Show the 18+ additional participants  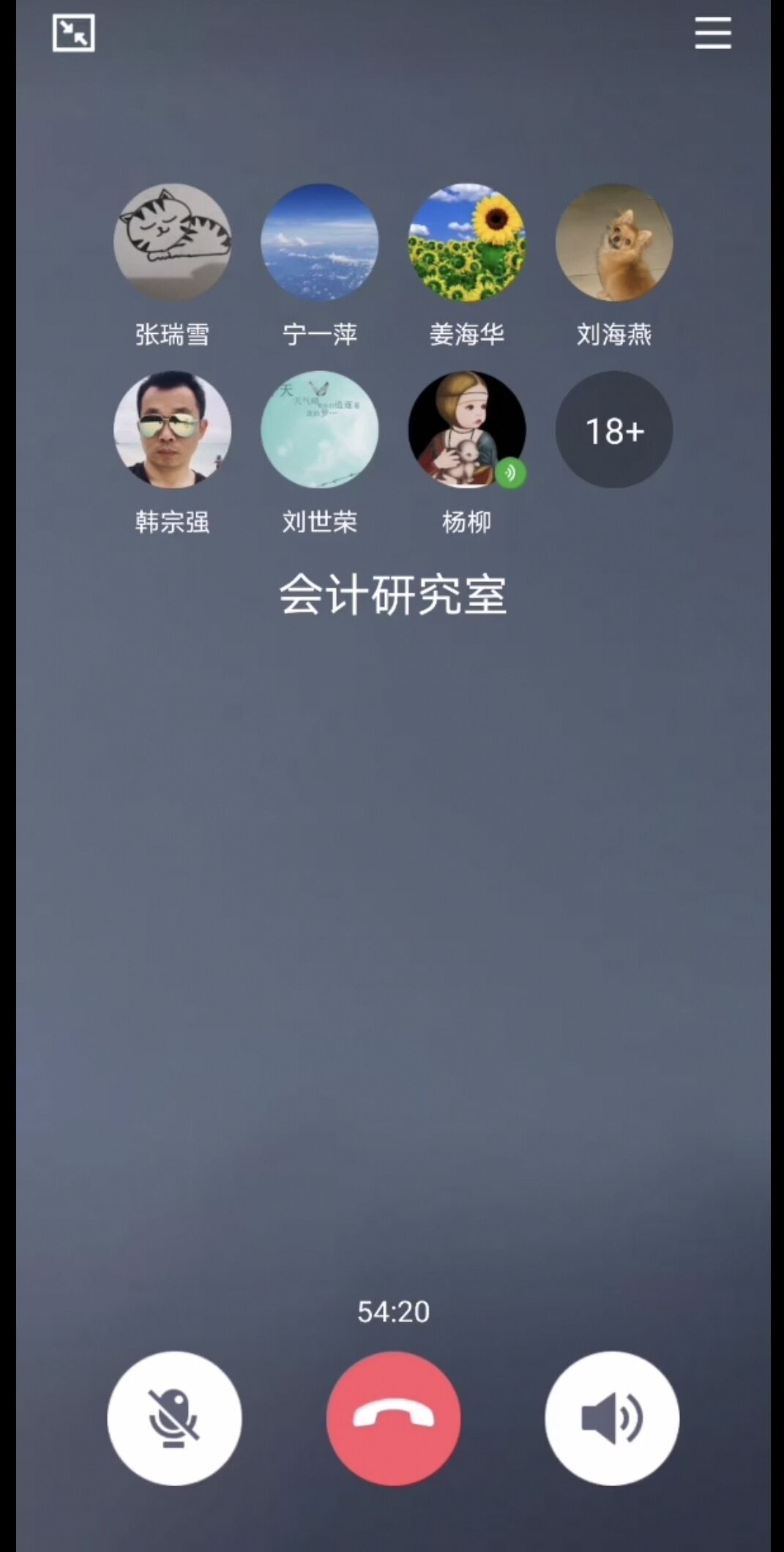pos(613,430)
